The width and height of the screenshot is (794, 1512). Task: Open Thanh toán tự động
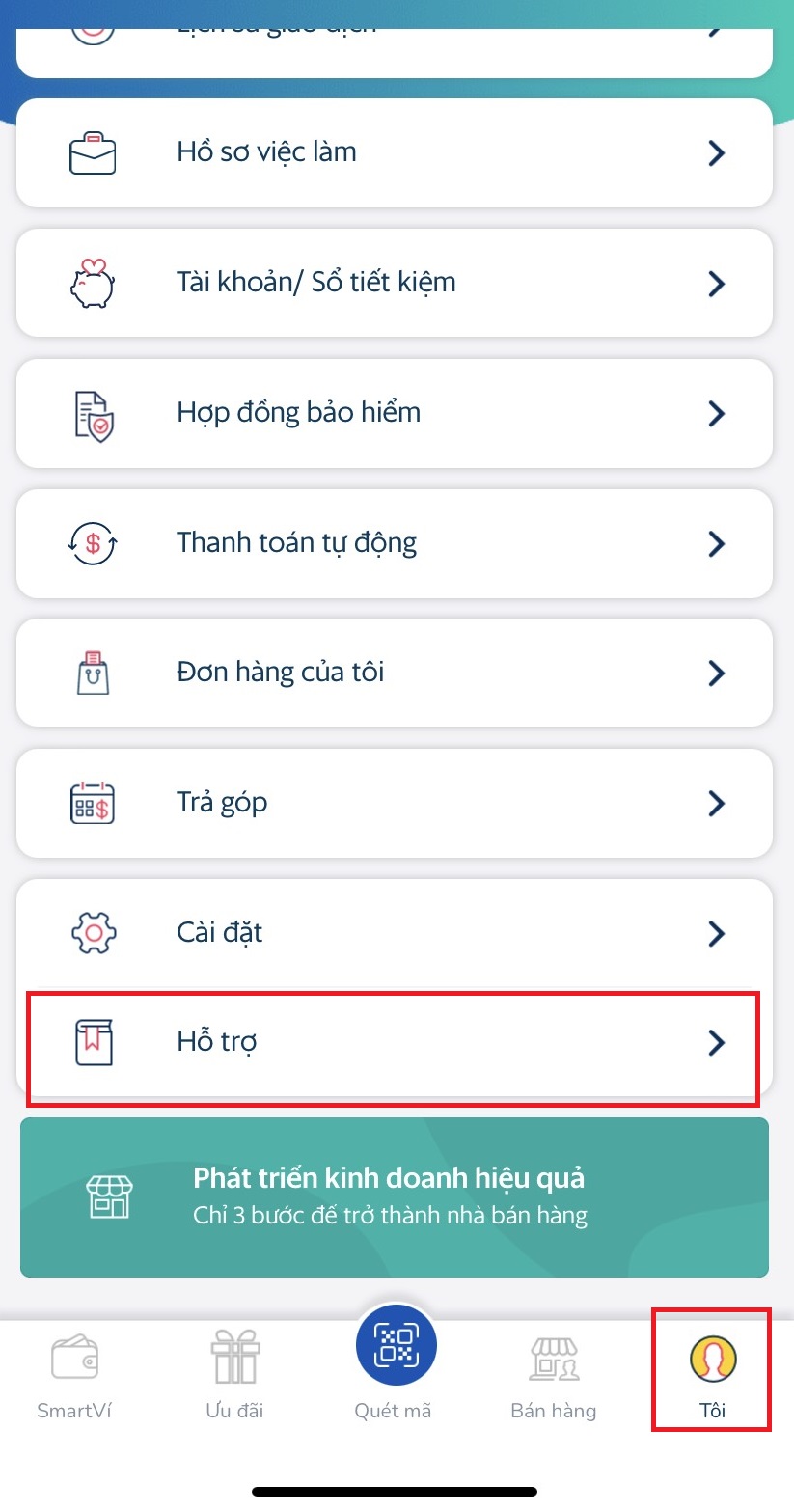pyautogui.click(x=394, y=544)
